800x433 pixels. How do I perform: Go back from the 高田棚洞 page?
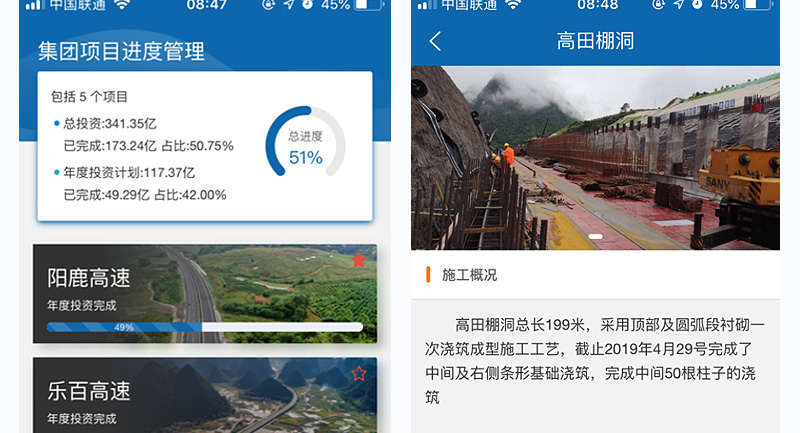click(x=435, y=42)
